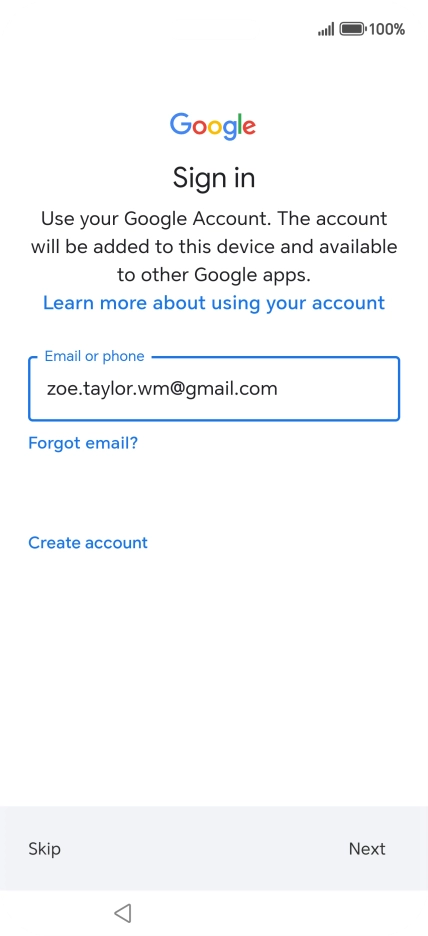
Task: Skip the Google sign-in step
Action: (45, 849)
